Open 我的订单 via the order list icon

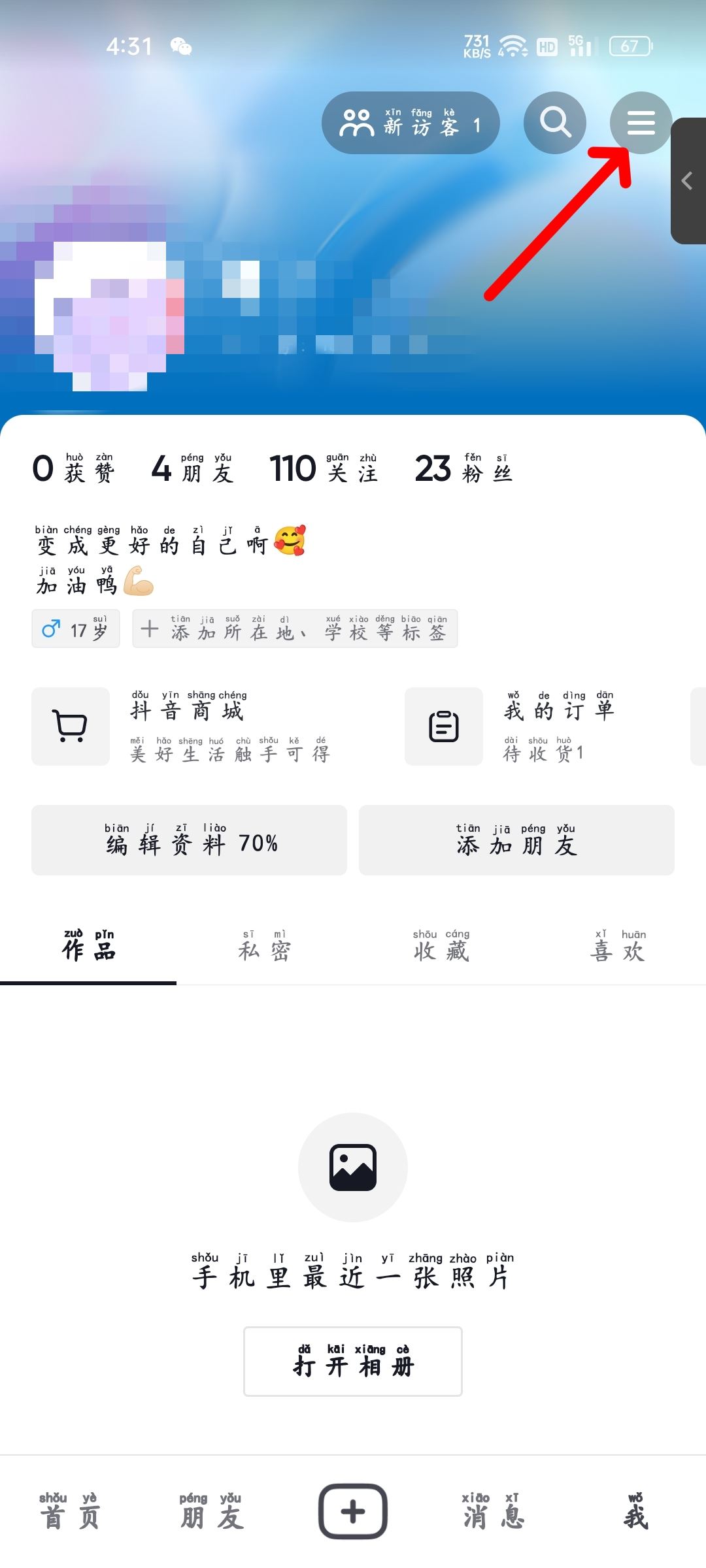coord(443,726)
